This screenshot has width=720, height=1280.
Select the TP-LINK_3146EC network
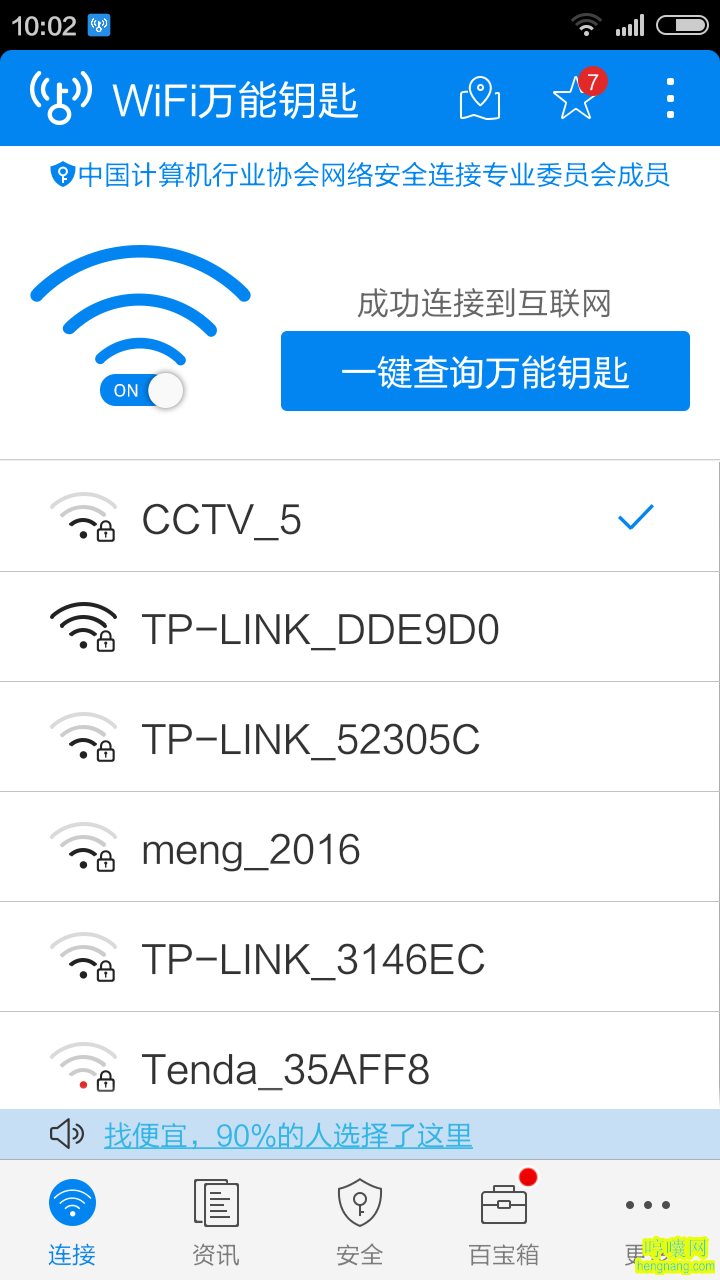click(x=360, y=958)
